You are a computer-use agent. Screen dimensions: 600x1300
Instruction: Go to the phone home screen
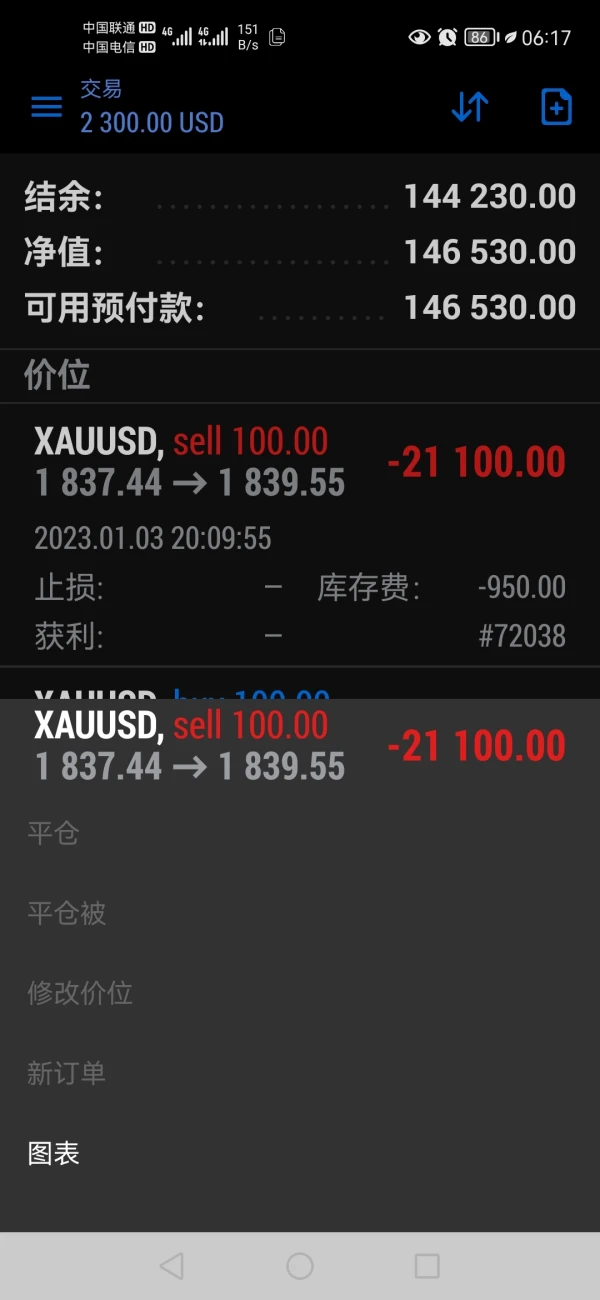pos(300,1266)
